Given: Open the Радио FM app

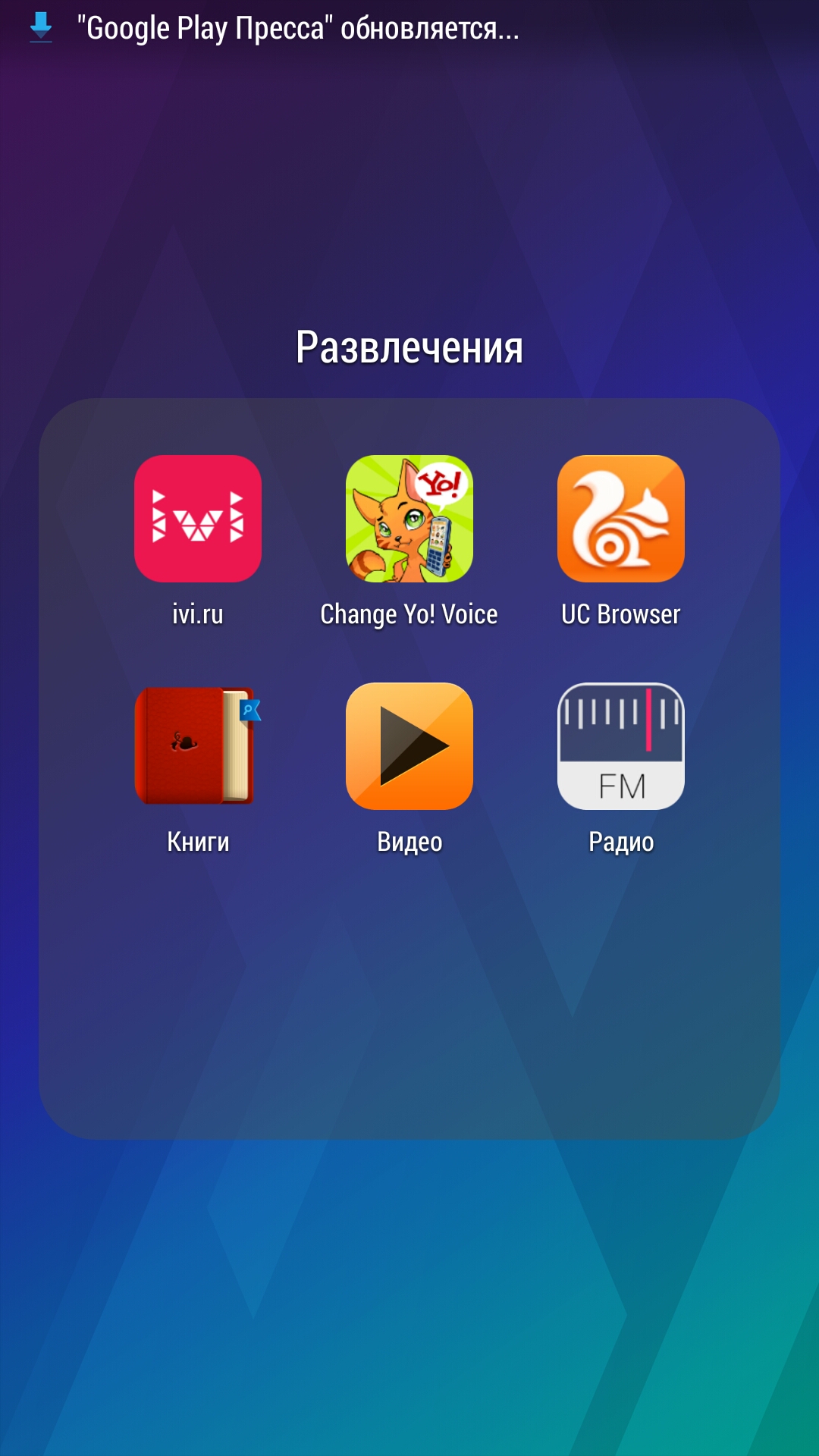Looking at the screenshot, I should [x=620, y=747].
